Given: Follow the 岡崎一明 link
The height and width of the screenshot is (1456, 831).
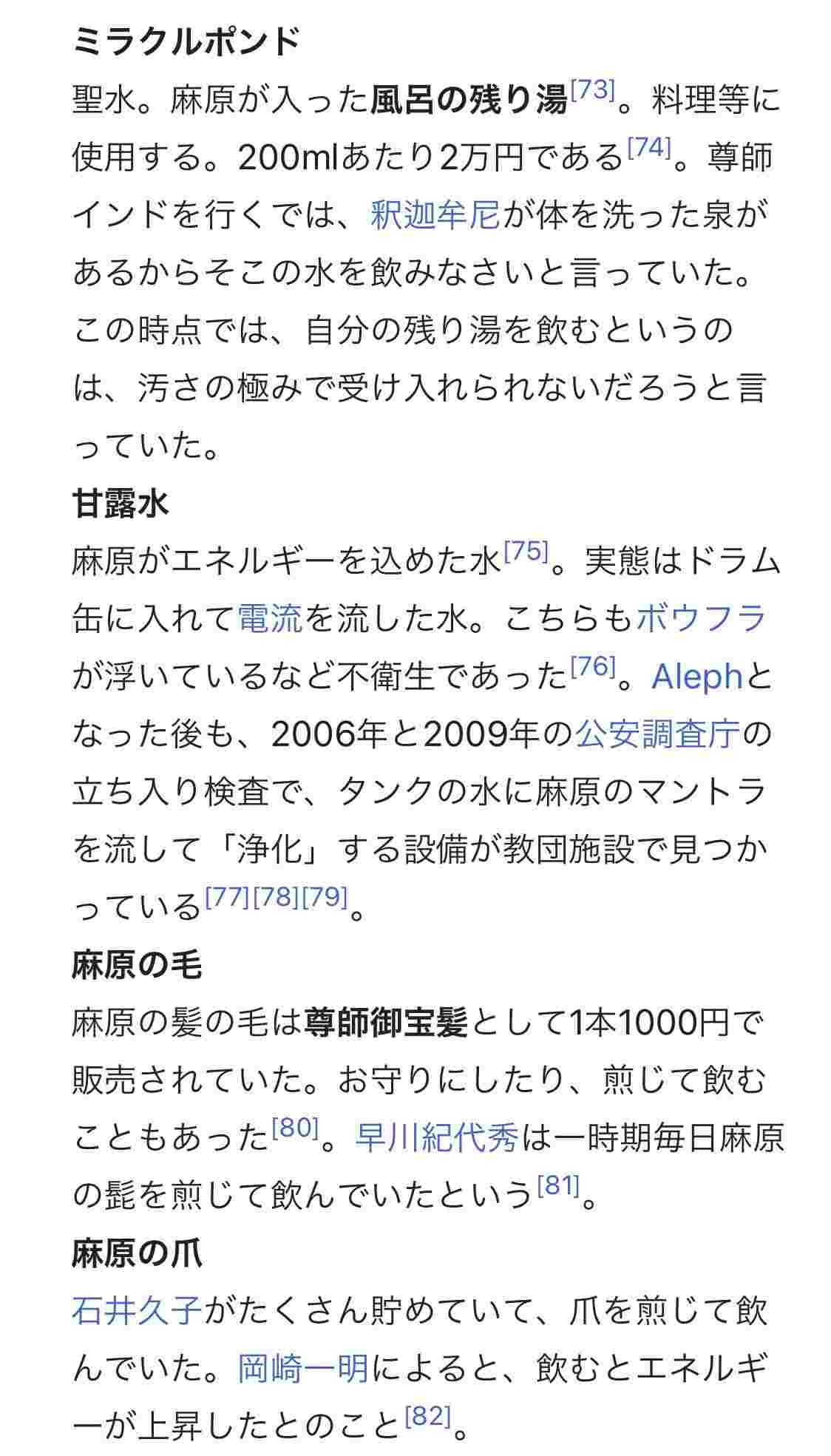Looking at the screenshot, I should point(304,1368).
